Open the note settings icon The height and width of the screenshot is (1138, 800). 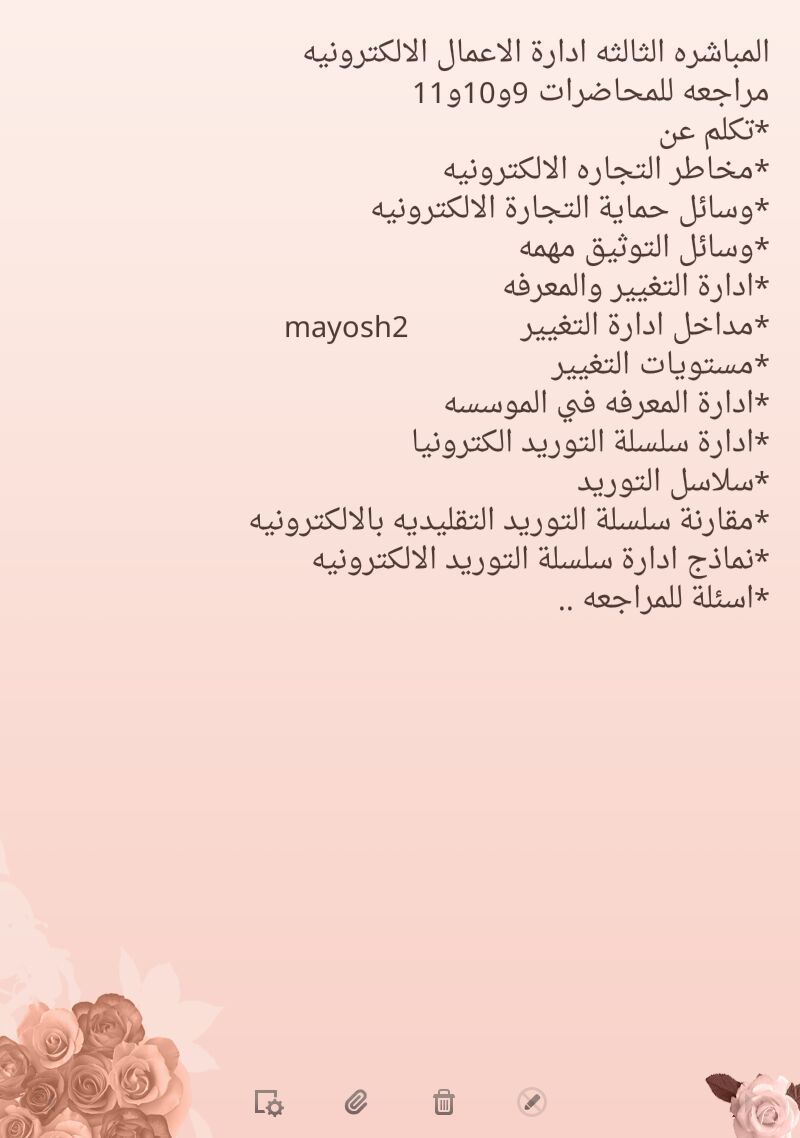[268, 1103]
